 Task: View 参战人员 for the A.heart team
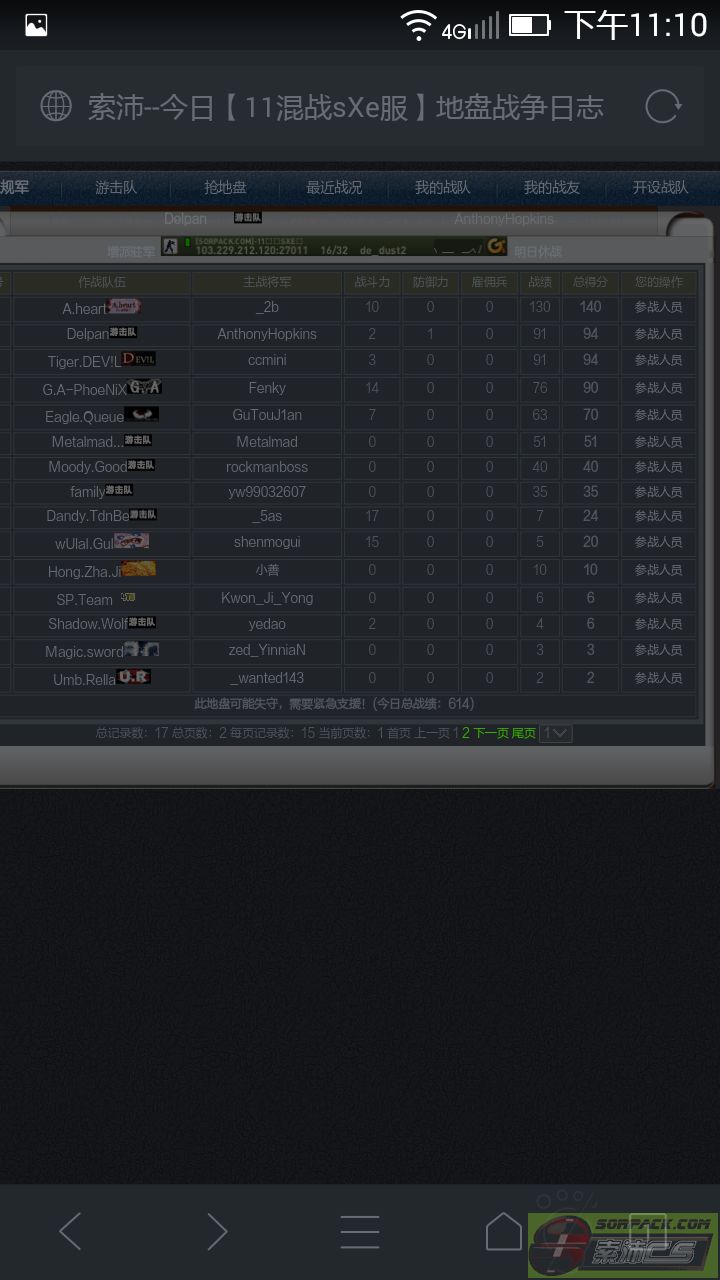[658, 308]
